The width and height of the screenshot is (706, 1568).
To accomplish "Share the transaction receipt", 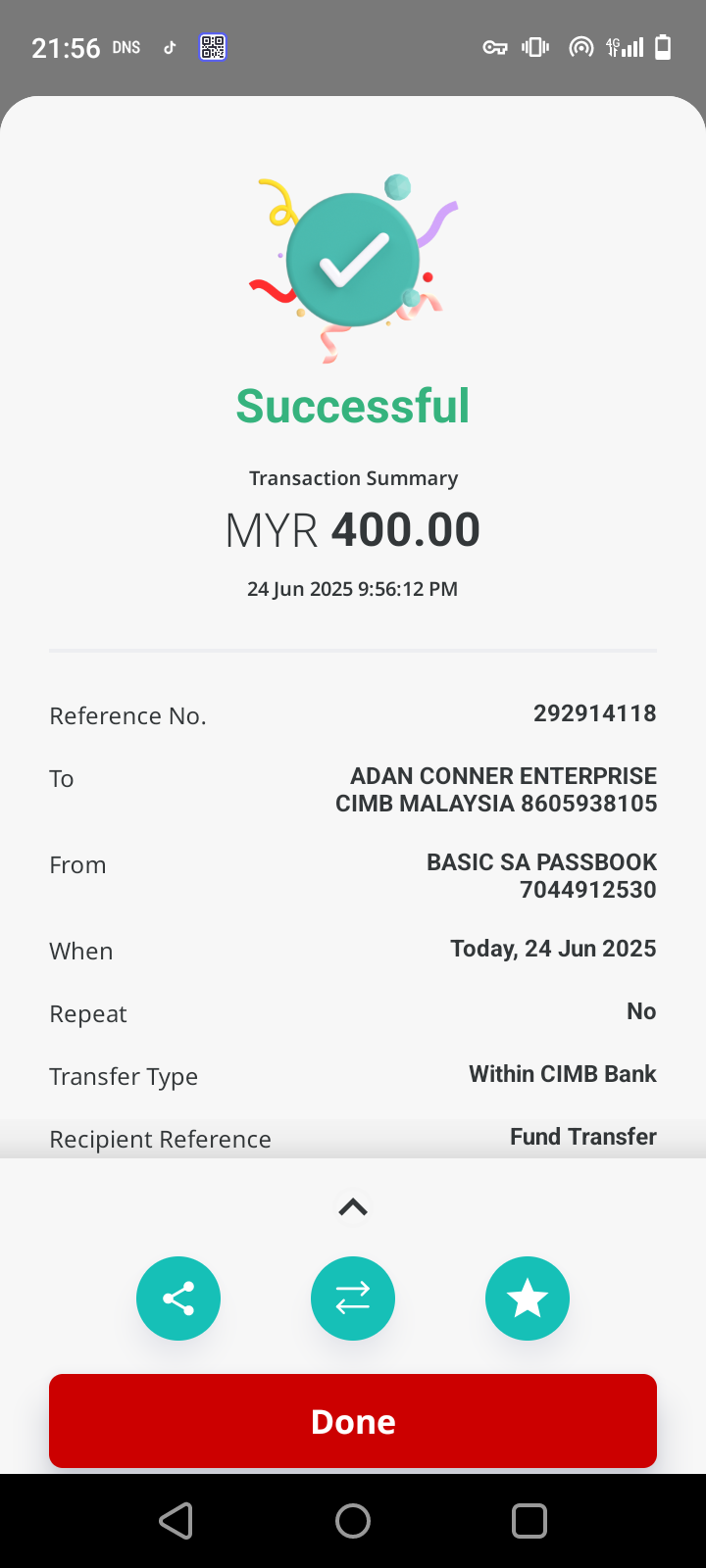I will [178, 1298].
